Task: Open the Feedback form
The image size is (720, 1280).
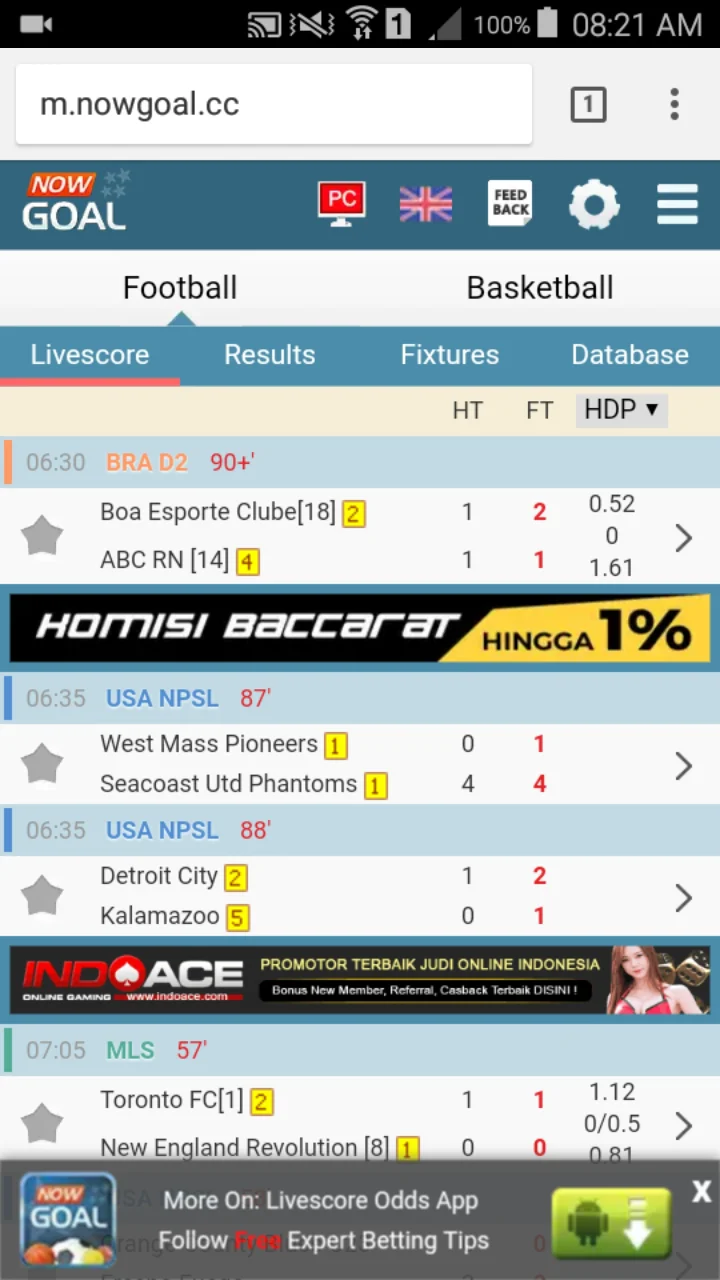Action: click(x=510, y=204)
